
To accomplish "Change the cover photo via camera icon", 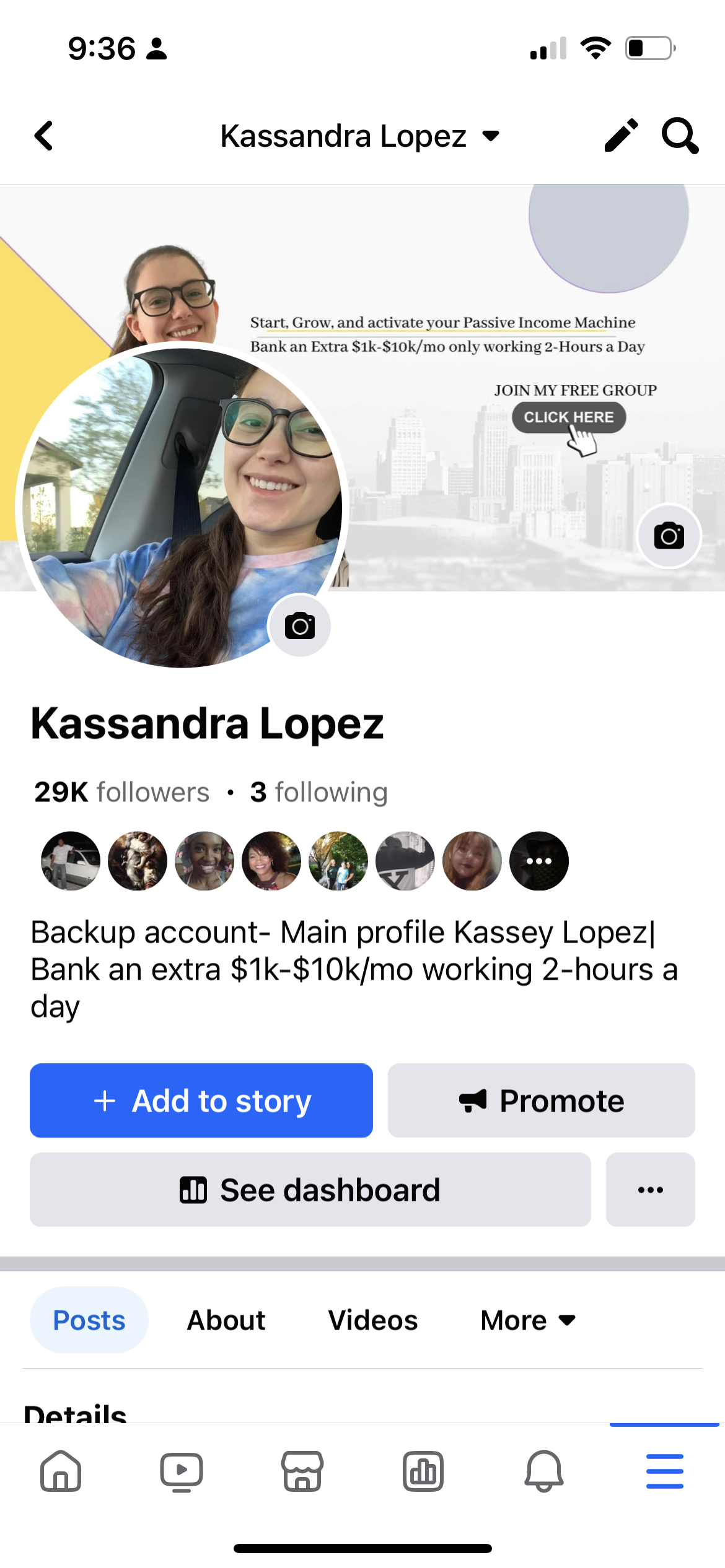I will point(669,536).
